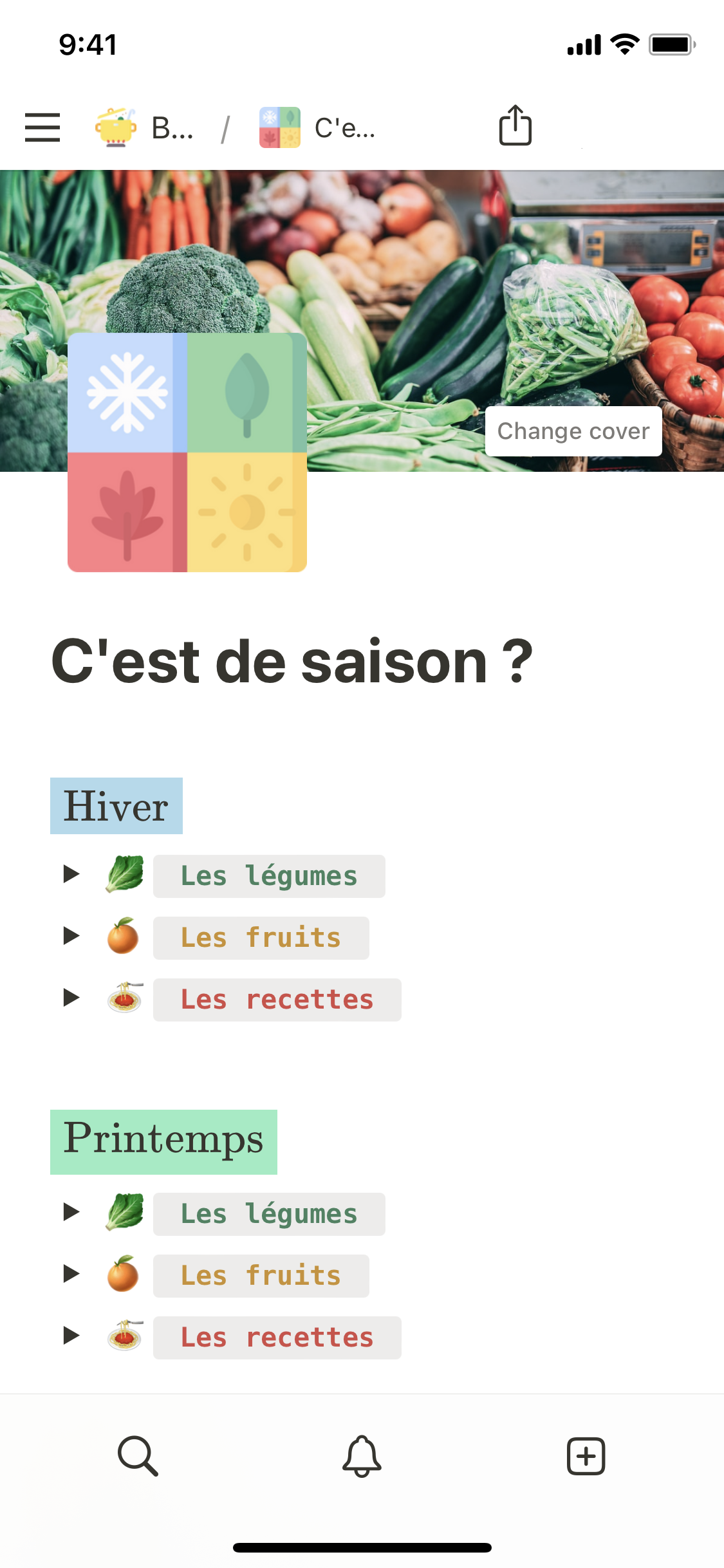This screenshot has height=1568, width=724.
Task: Expand Les légumes toggle under Printemps
Action: pos(71,1212)
